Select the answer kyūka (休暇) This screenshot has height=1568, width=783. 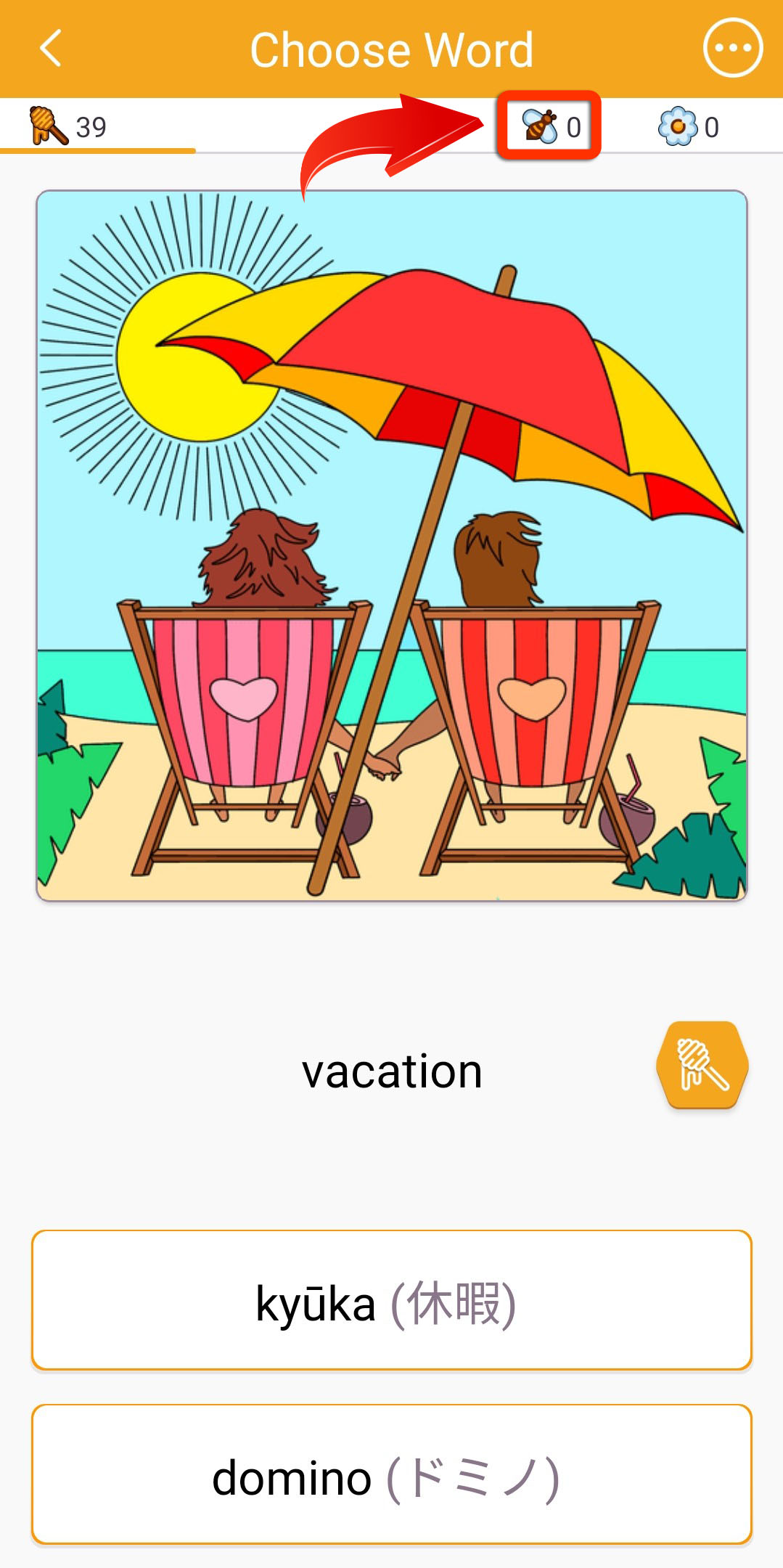tap(391, 1300)
